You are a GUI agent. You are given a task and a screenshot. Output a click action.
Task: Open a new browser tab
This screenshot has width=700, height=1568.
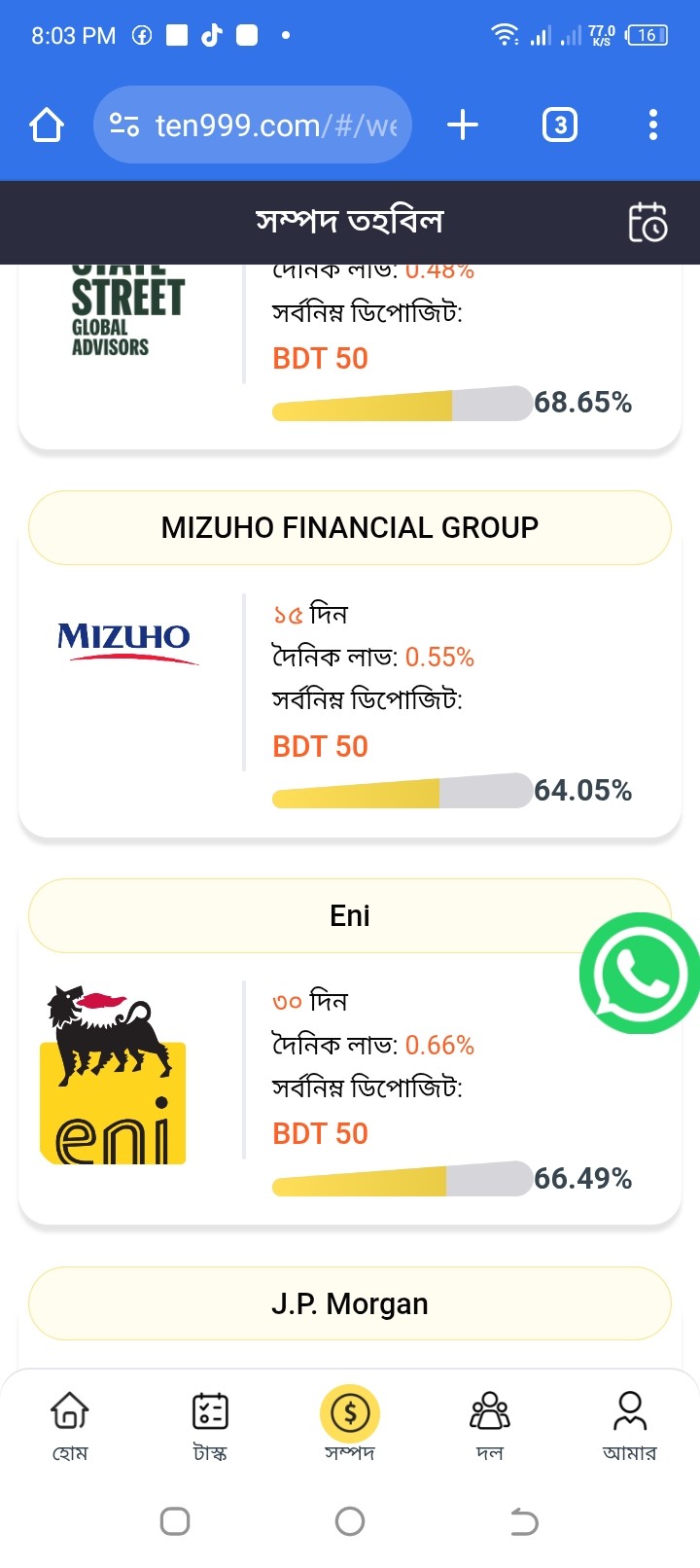coord(463,125)
